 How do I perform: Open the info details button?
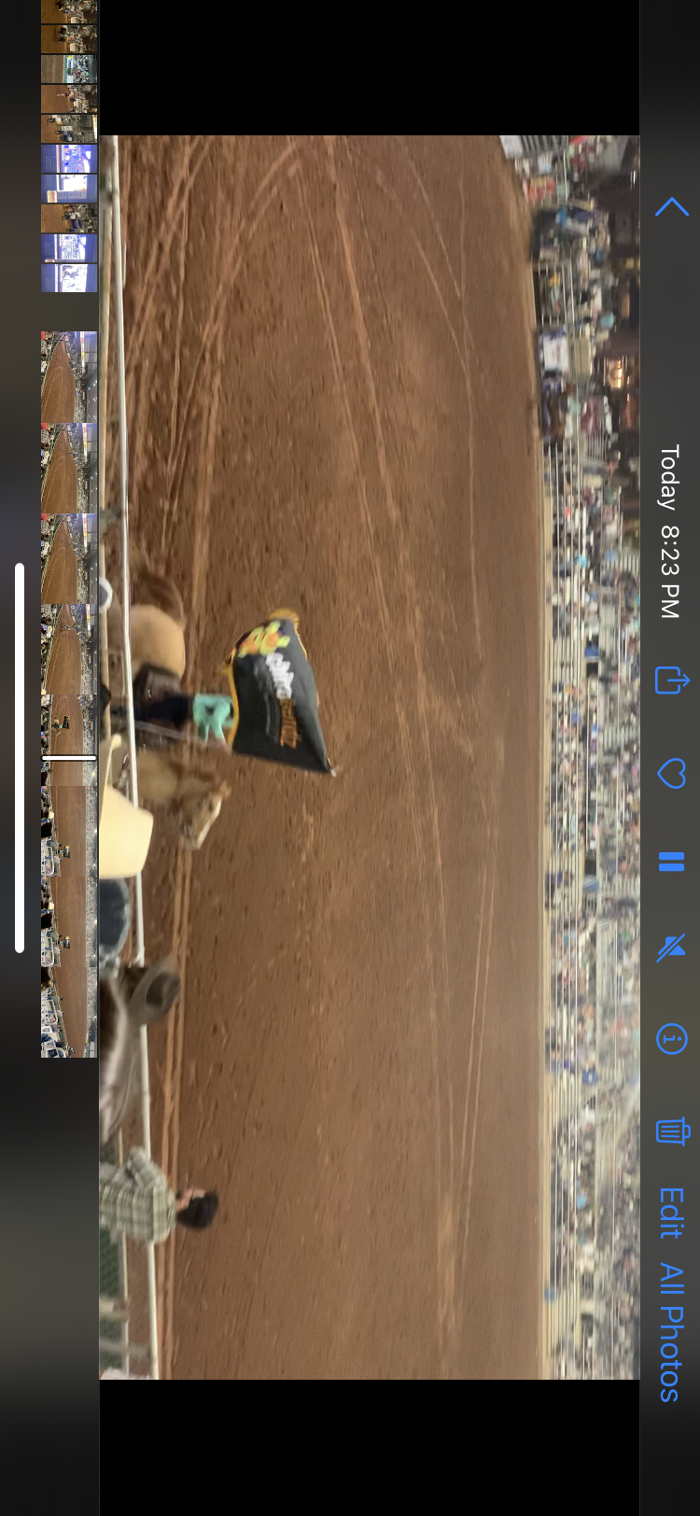coord(671,1039)
